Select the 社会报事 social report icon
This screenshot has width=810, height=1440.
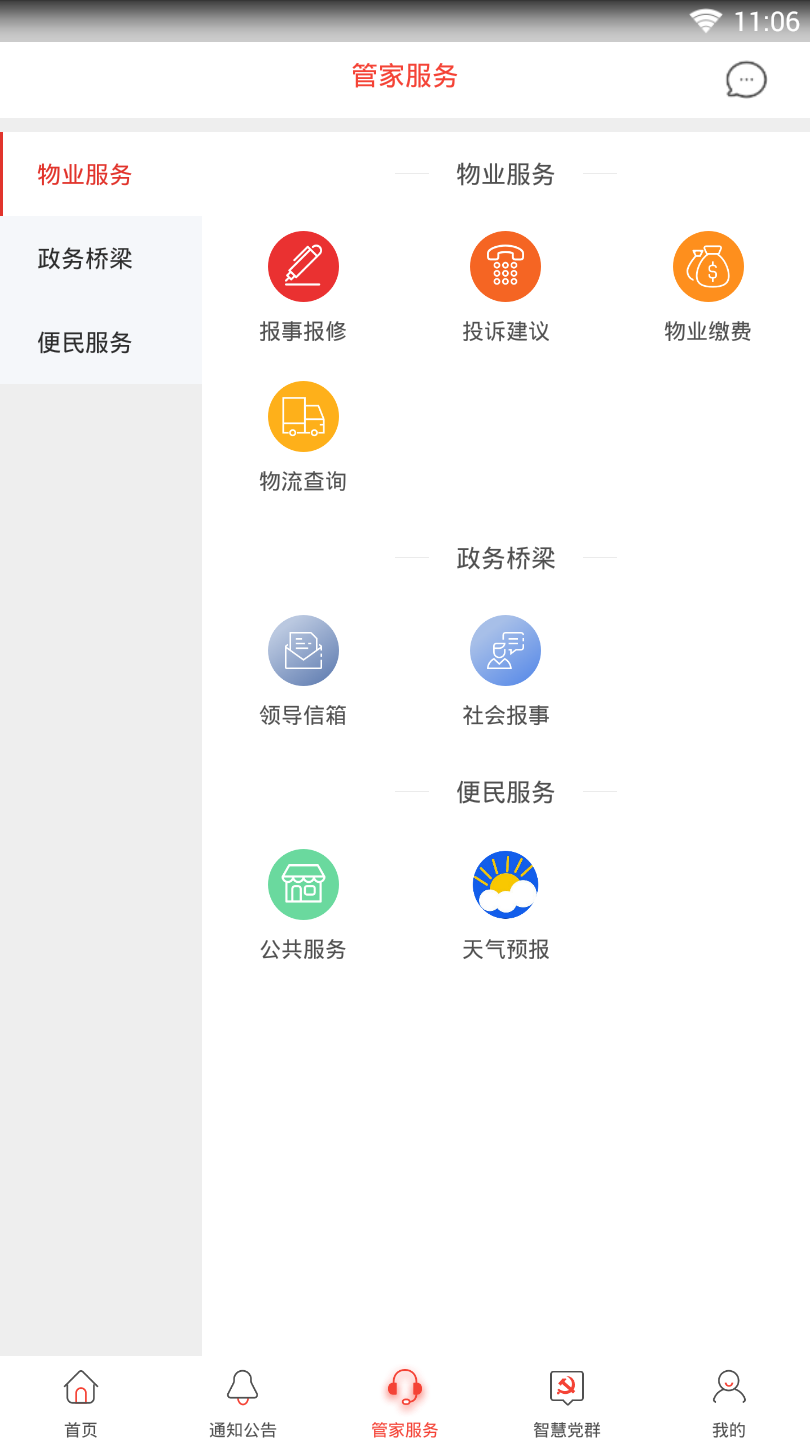click(x=505, y=649)
